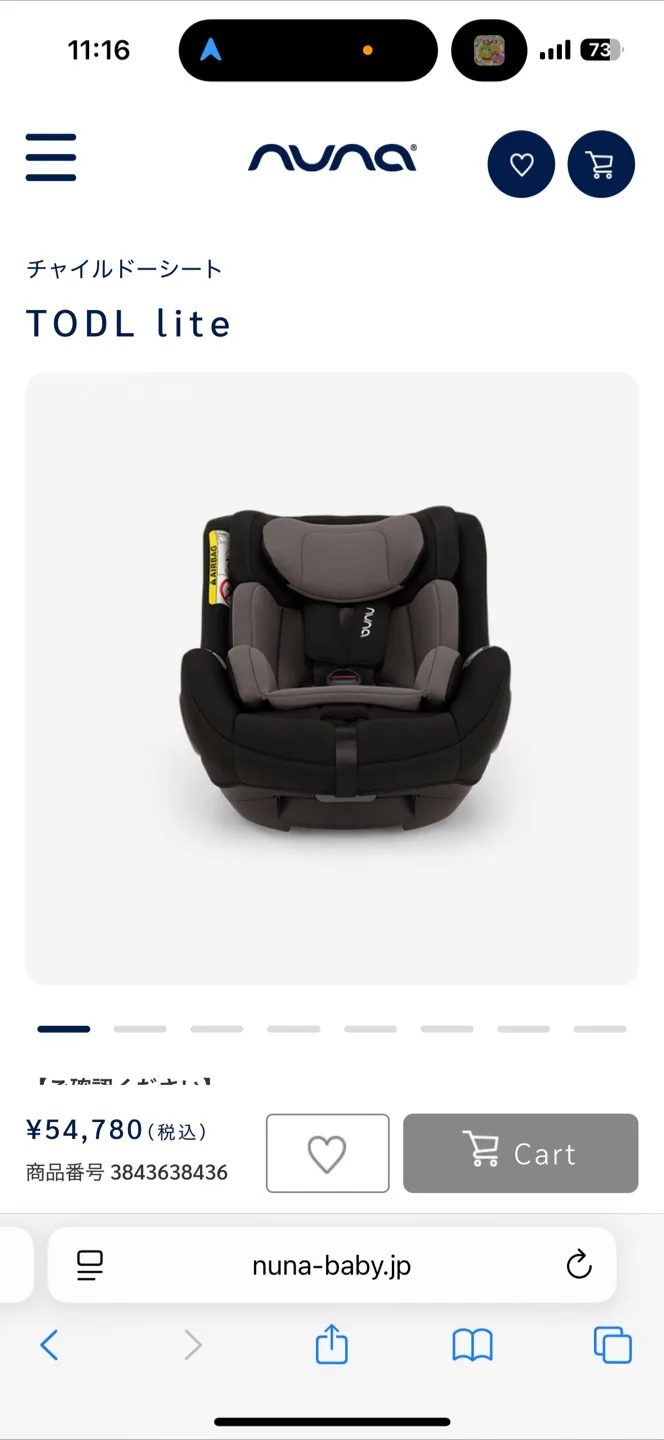Open the hamburger menu
Screen dimensions: 664x1440
click(51, 158)
